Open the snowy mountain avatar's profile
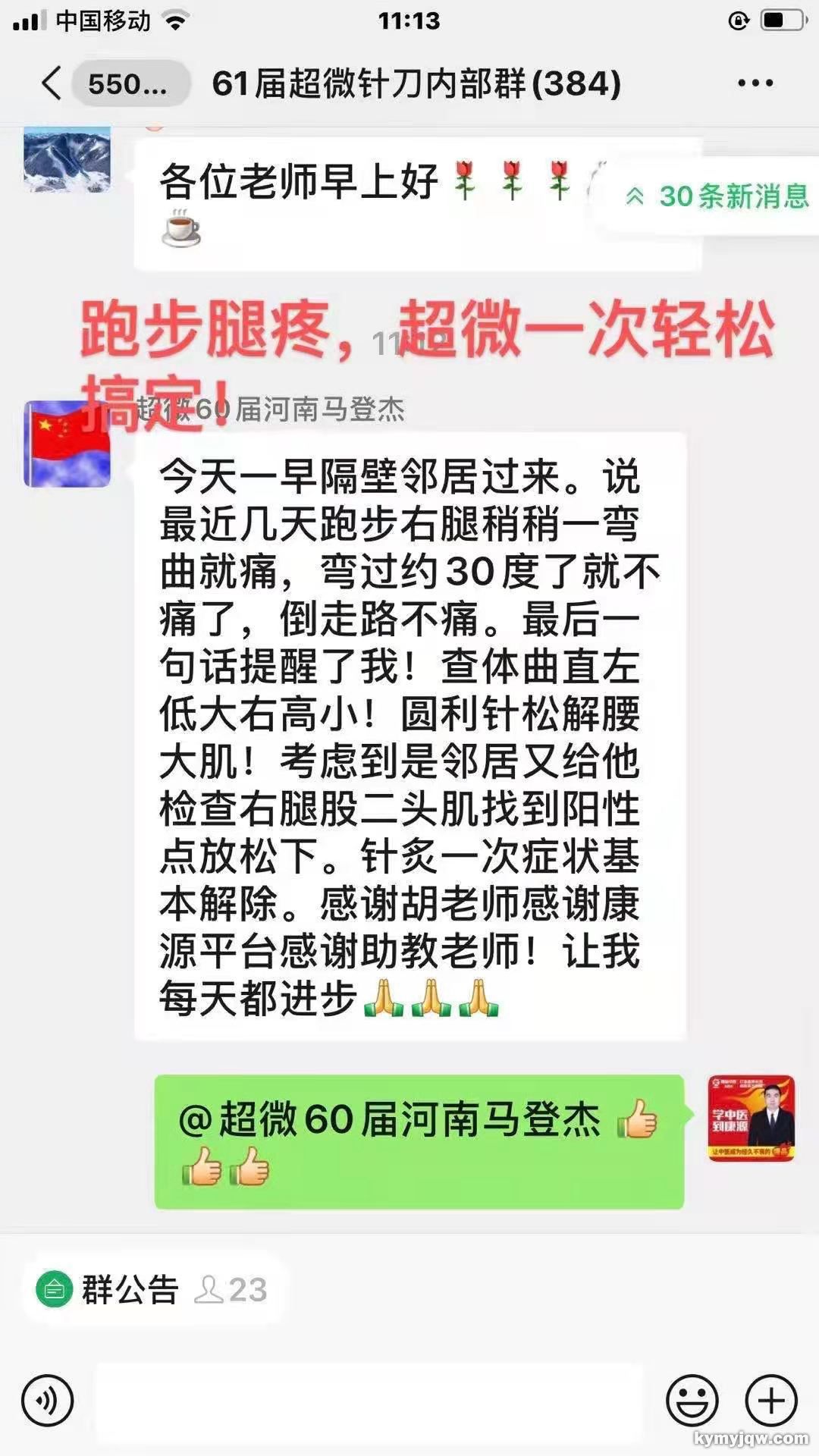Image resolution: width=819 pixels, height=1456 pixels. [67, 160]
